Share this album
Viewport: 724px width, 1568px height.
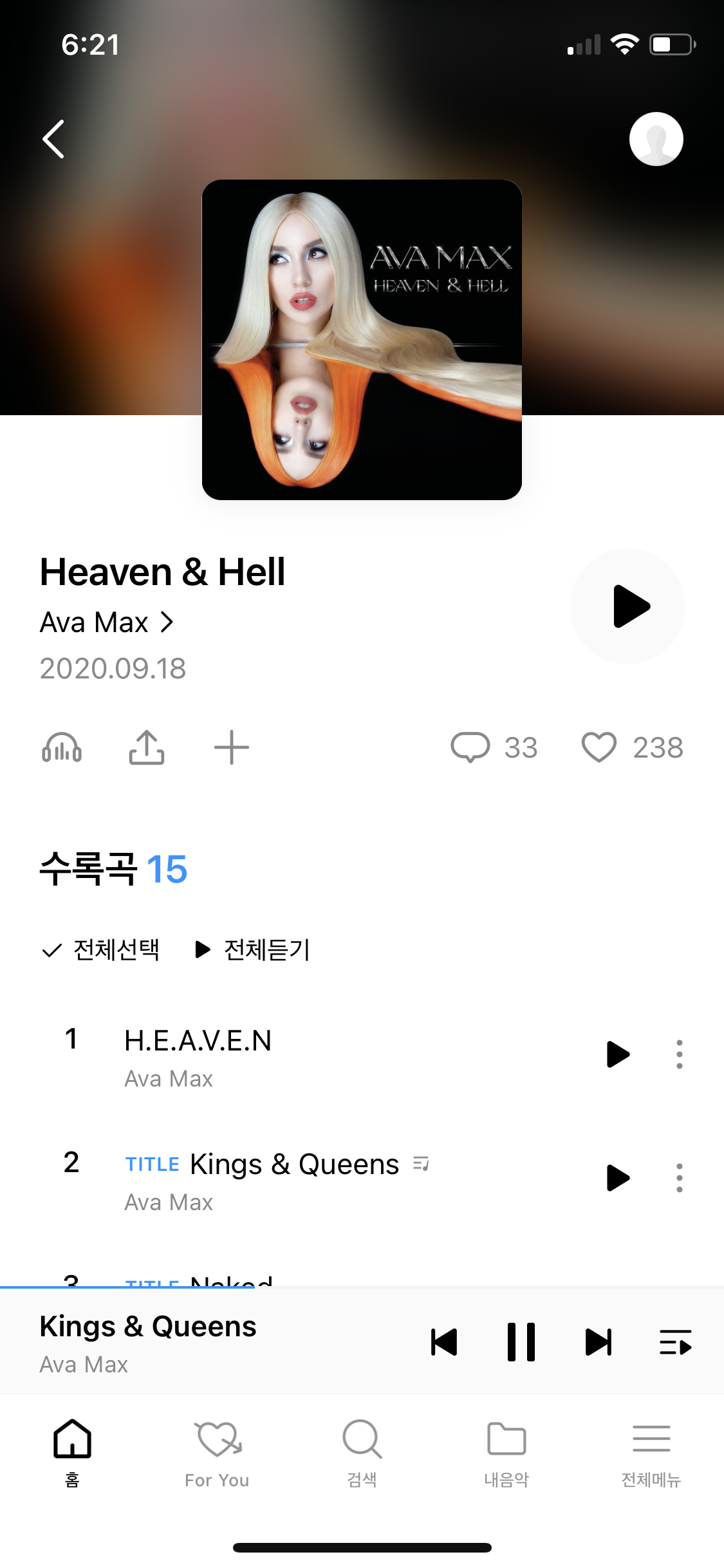pyautogui.click(x=147, y=747)
